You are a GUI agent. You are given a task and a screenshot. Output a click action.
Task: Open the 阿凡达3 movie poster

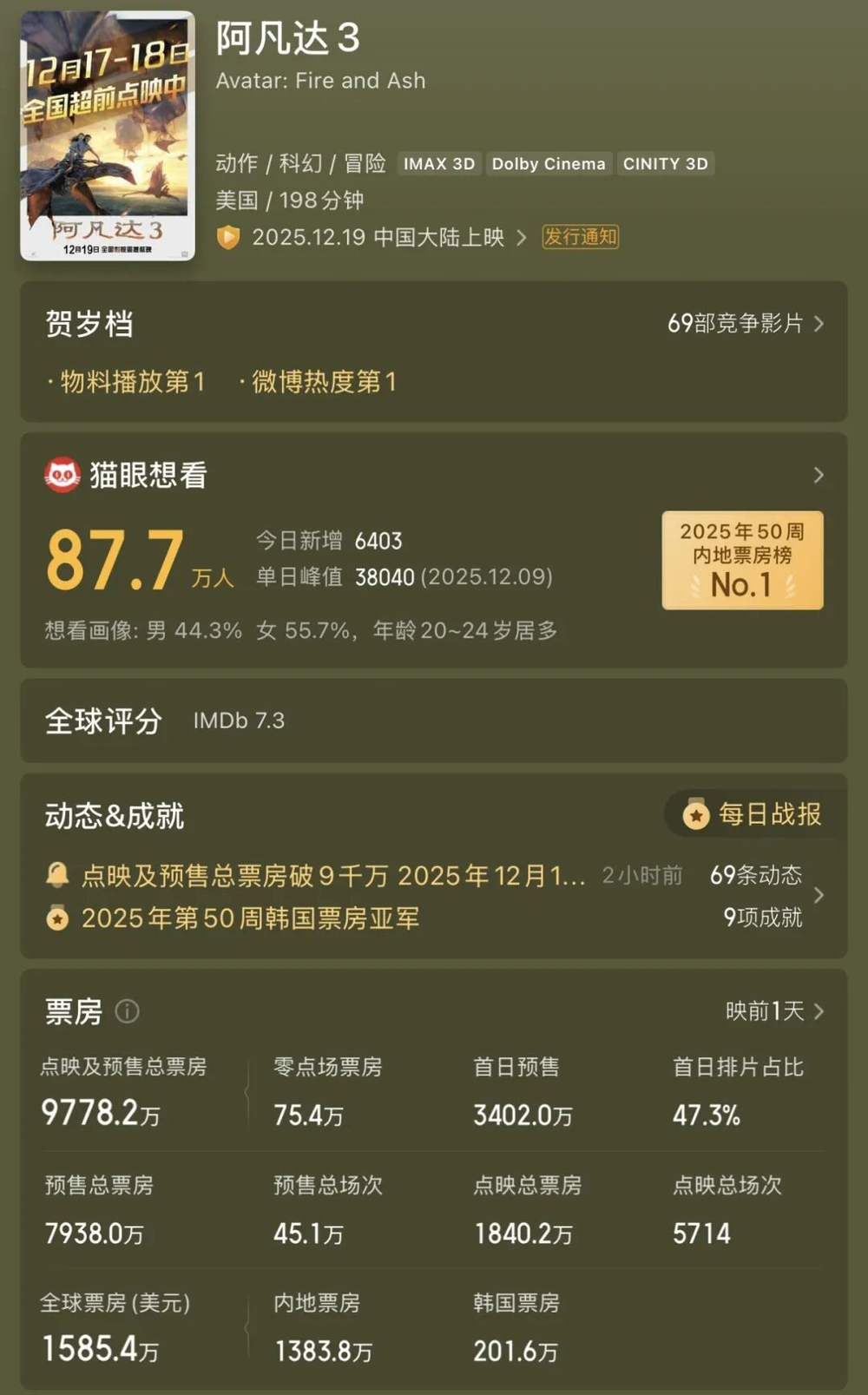[x=108, y=135]
